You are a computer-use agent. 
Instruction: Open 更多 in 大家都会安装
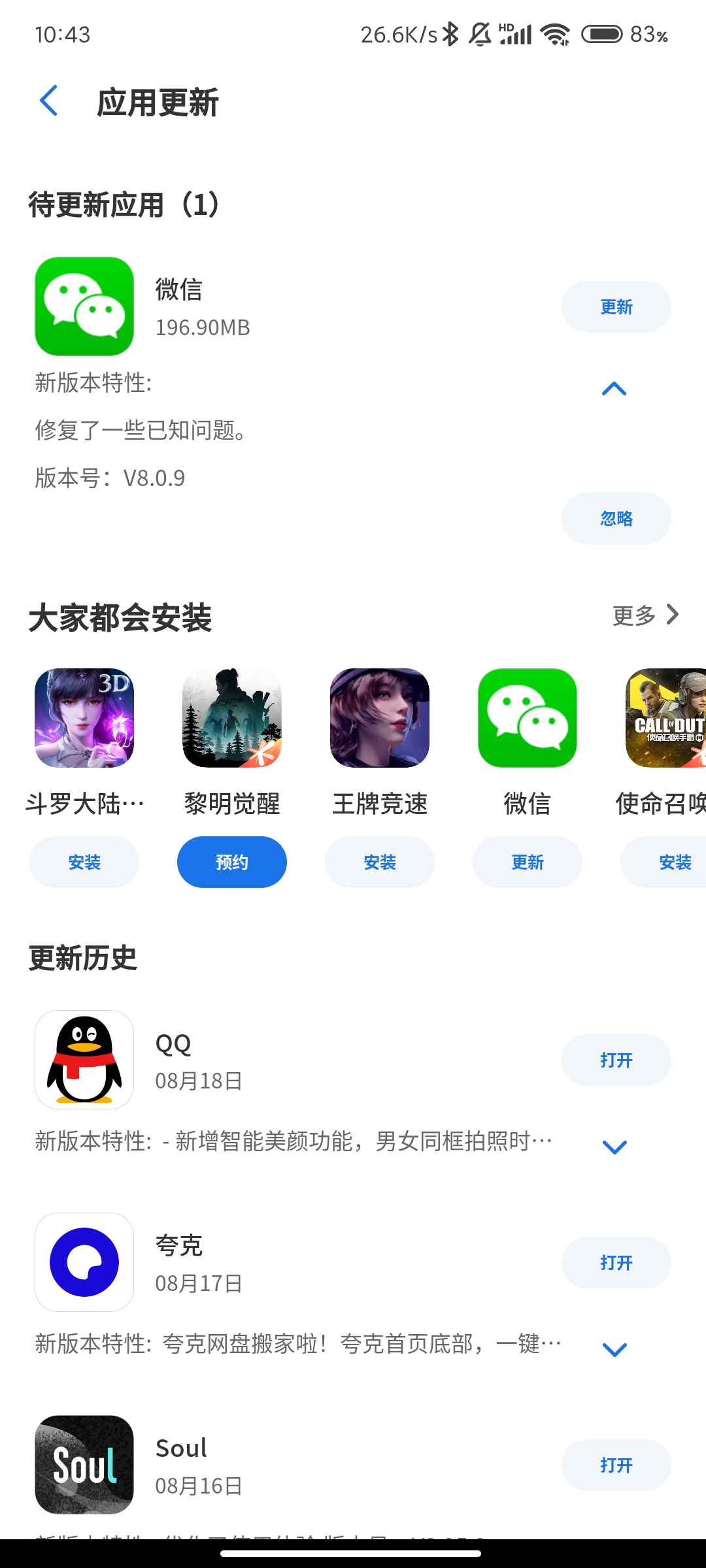point(645,615)
